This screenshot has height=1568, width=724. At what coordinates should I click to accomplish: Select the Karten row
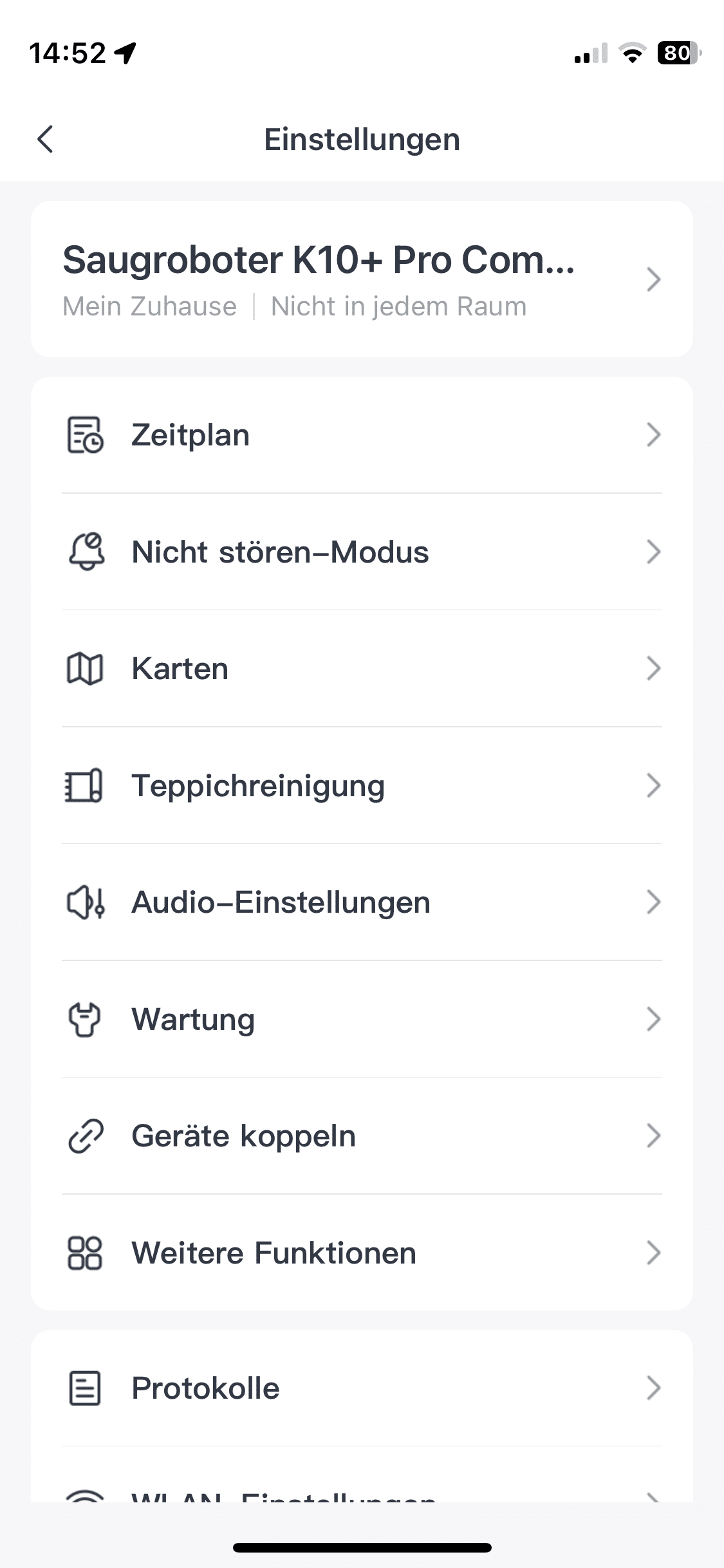point(362,669)
